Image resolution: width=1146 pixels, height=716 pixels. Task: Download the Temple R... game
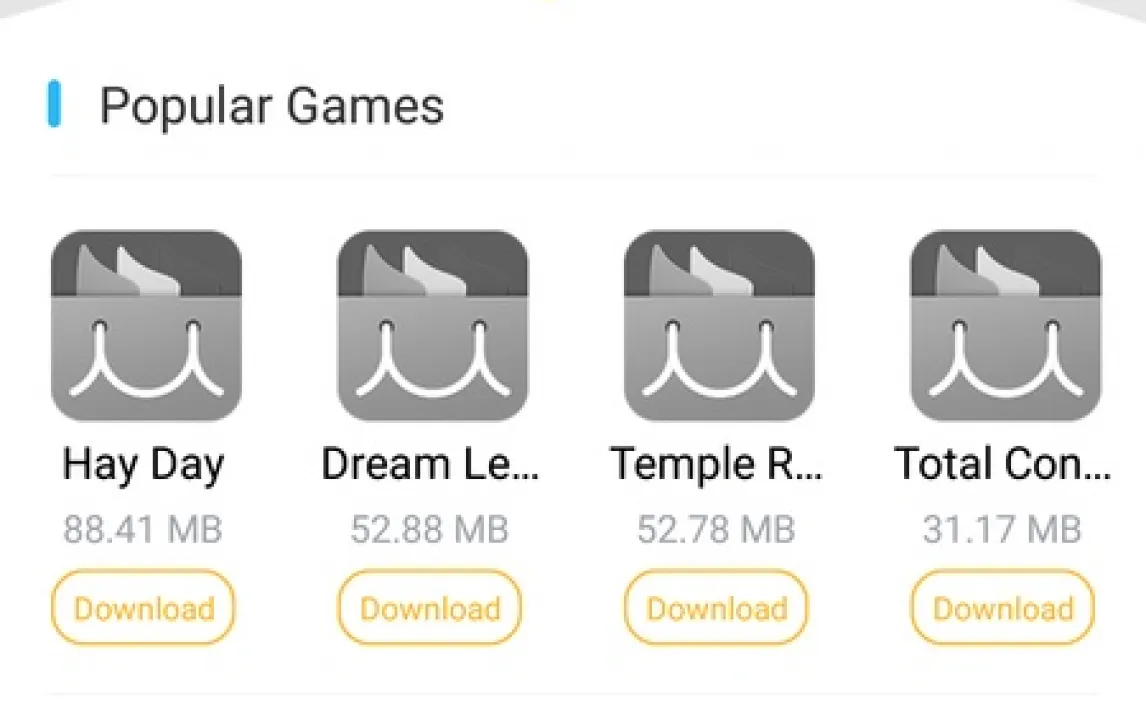(x=716, y=608)
